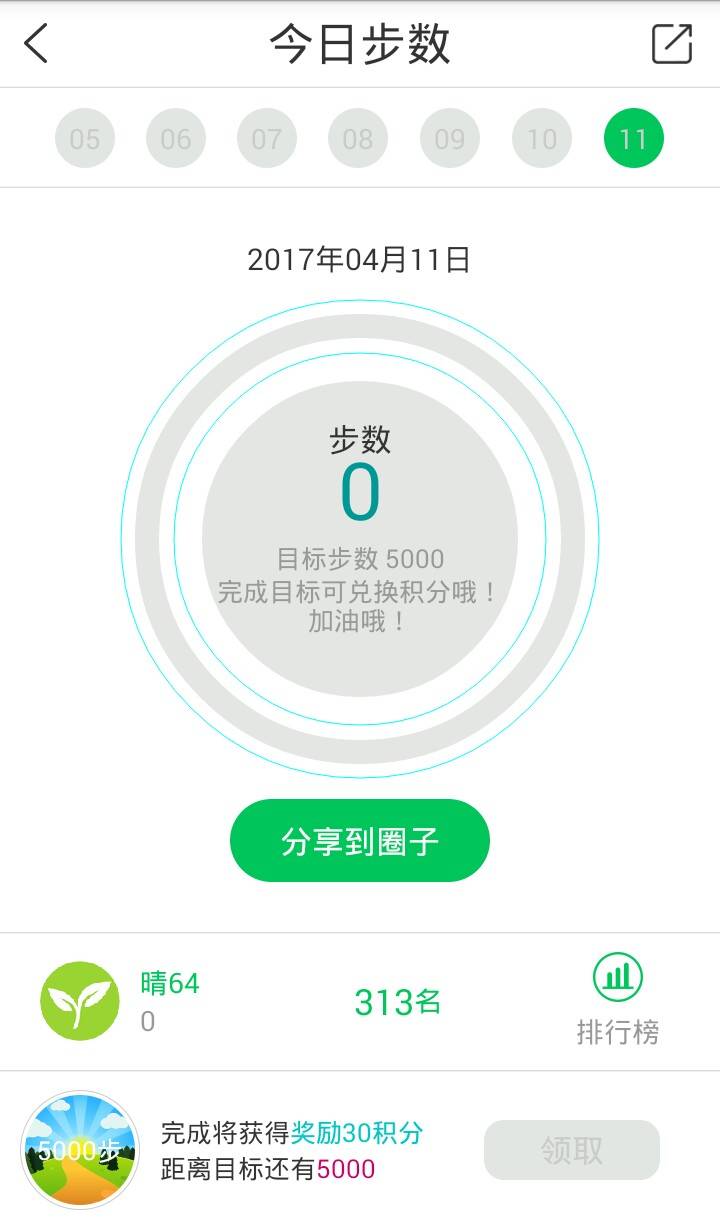The image size is (720, 1230).
Task: View steps for day 07
Action: (267, 138)
